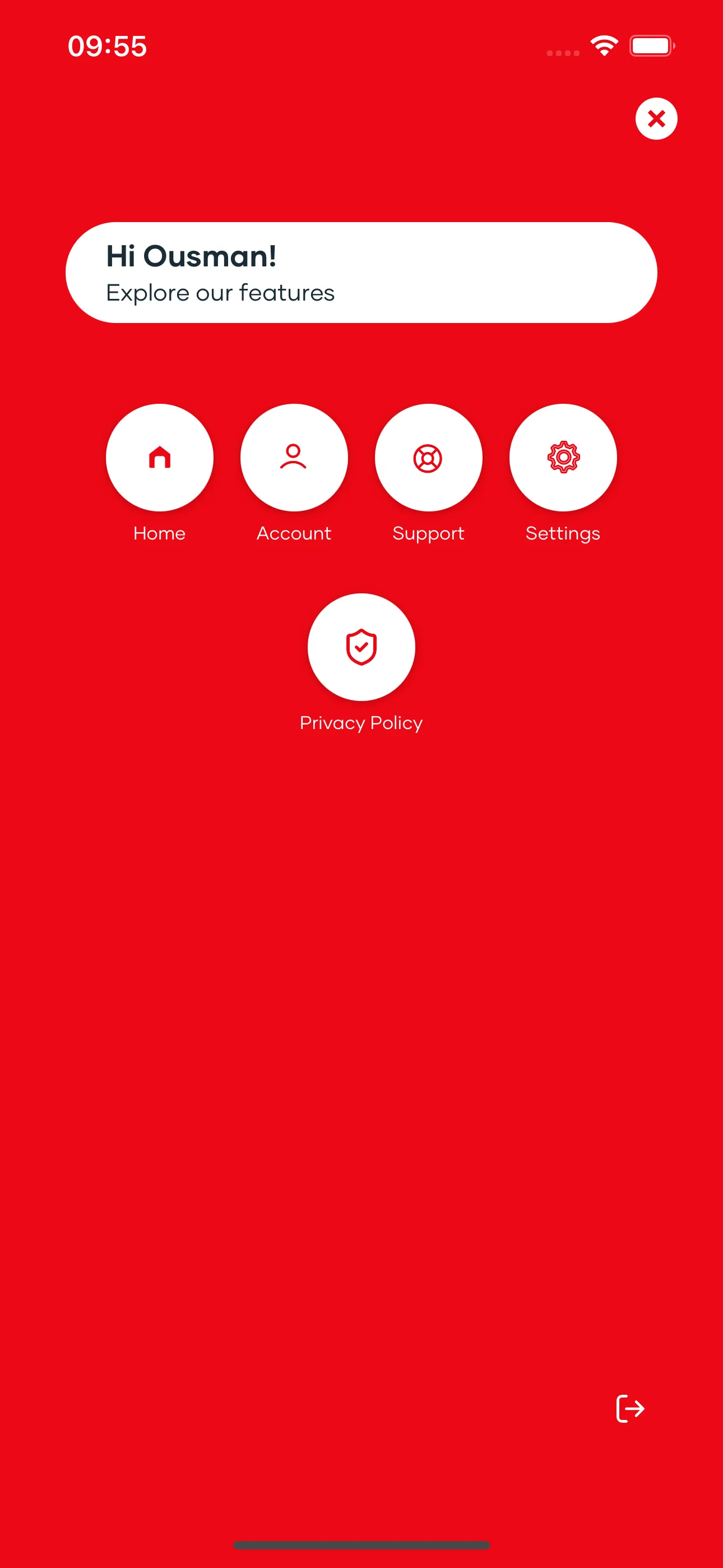Go to the Home screen
This screenshot has width=723, height=1568.
(159, 457)
